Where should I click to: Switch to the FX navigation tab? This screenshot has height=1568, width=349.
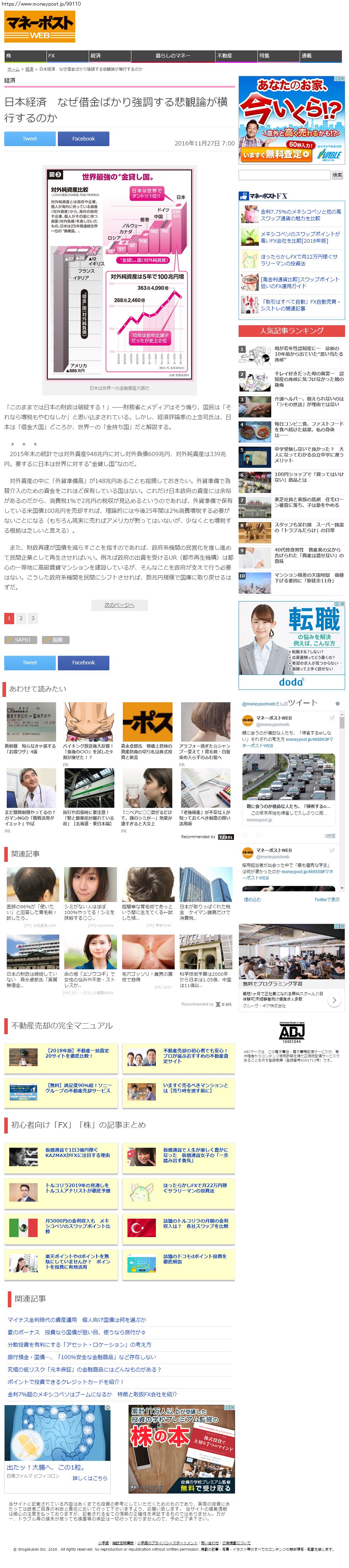pyautogui.click(x=66, y=55)
